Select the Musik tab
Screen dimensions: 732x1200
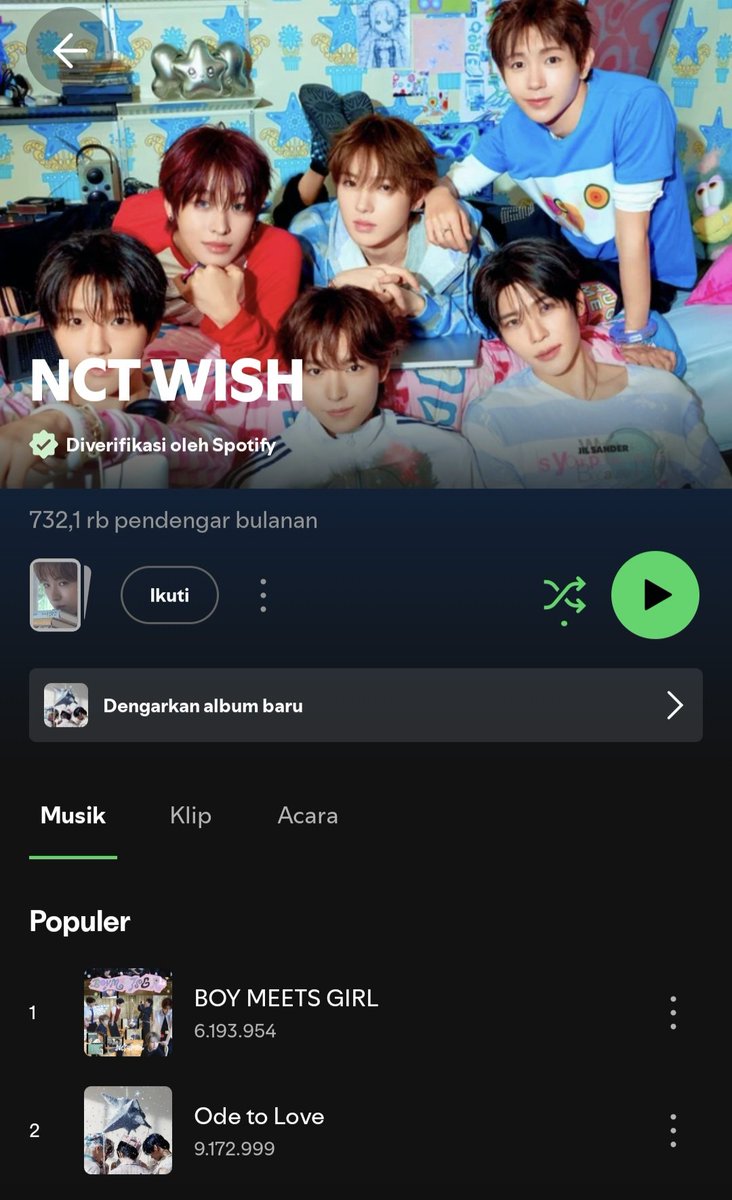(x=73, y=815)
